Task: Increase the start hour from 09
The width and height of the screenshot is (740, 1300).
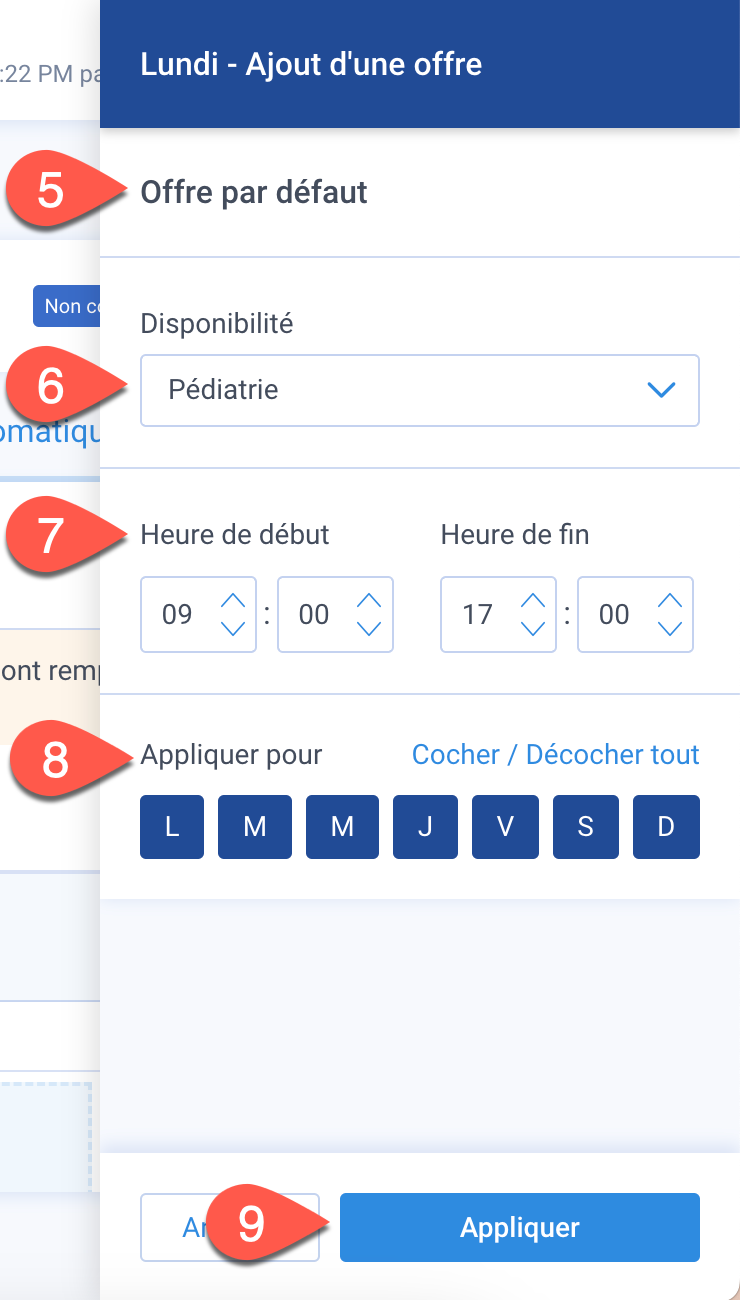Action: 233,601
